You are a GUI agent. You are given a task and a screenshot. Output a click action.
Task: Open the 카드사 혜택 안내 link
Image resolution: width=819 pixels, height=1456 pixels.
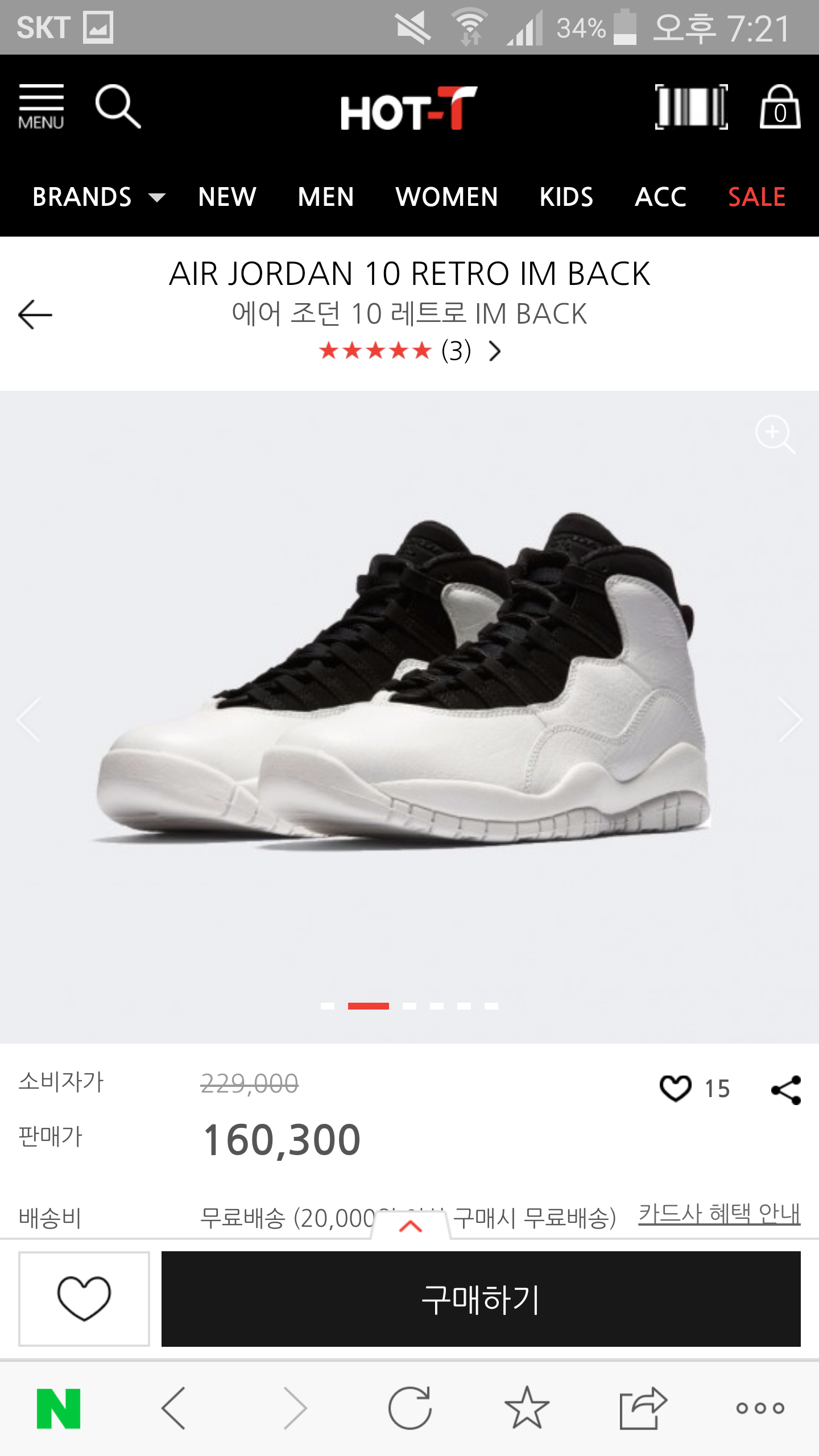click(x=719, y=1214)
